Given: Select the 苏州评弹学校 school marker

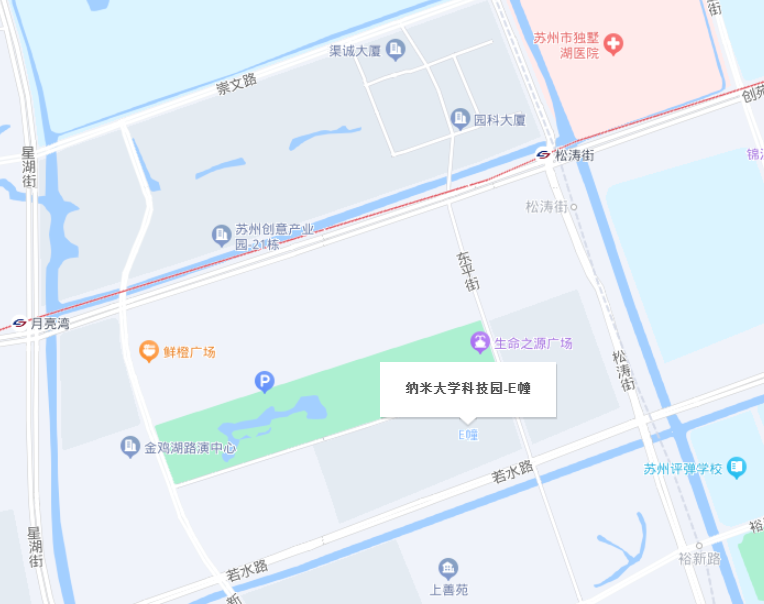Looking at the screenshot, I should tap(737, 467).
